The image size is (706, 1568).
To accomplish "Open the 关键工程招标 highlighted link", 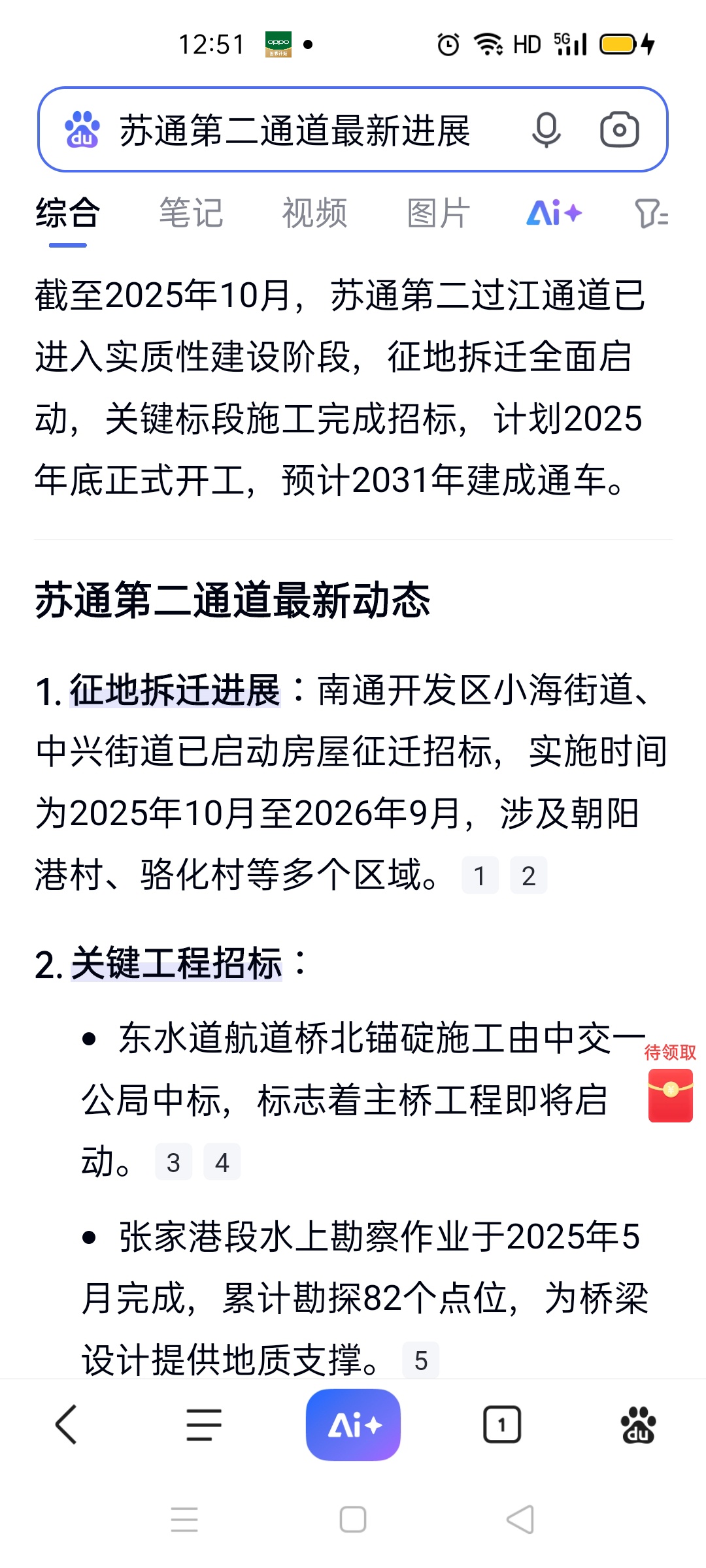I will click(176, 964).
